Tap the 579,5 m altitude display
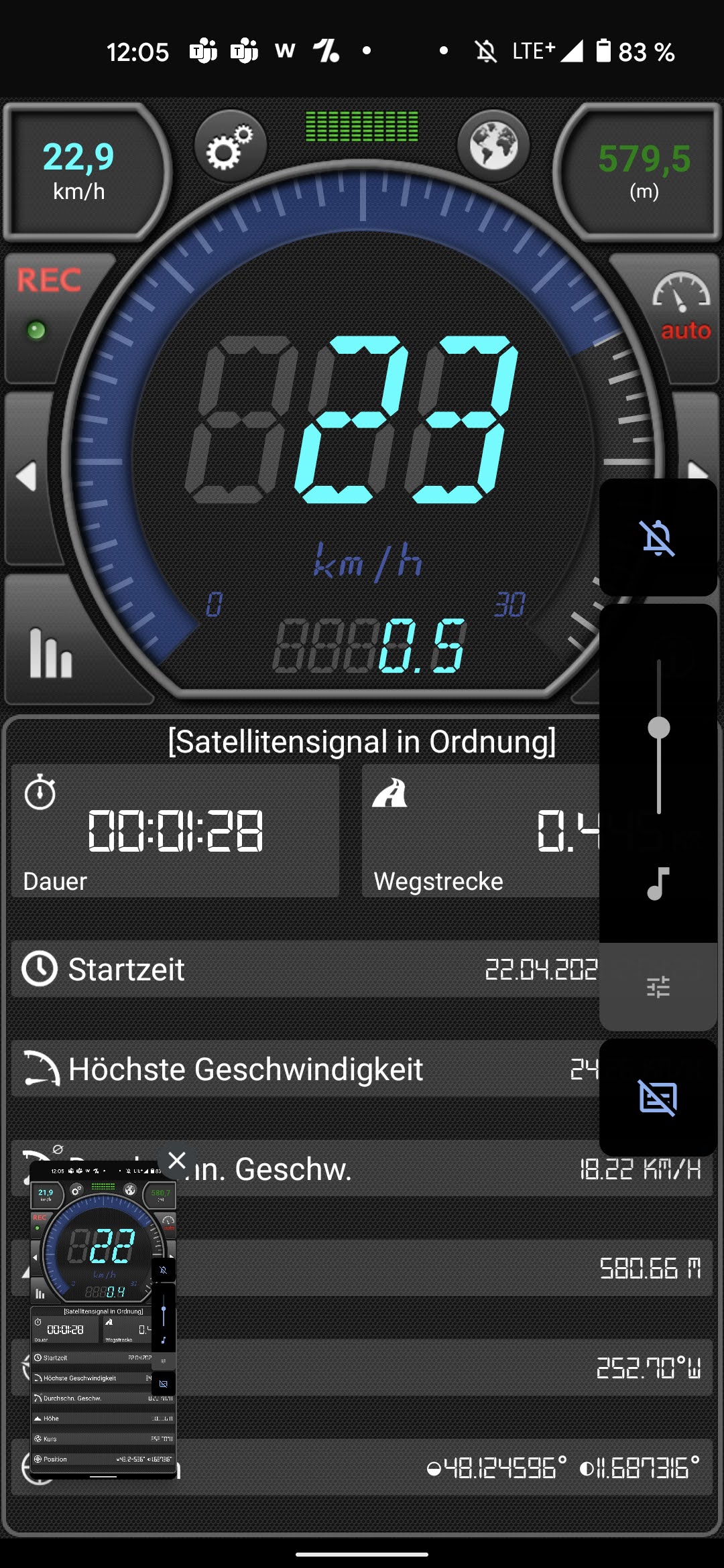724x1568 pixels. pyautogui.click(x=644, y=172)
